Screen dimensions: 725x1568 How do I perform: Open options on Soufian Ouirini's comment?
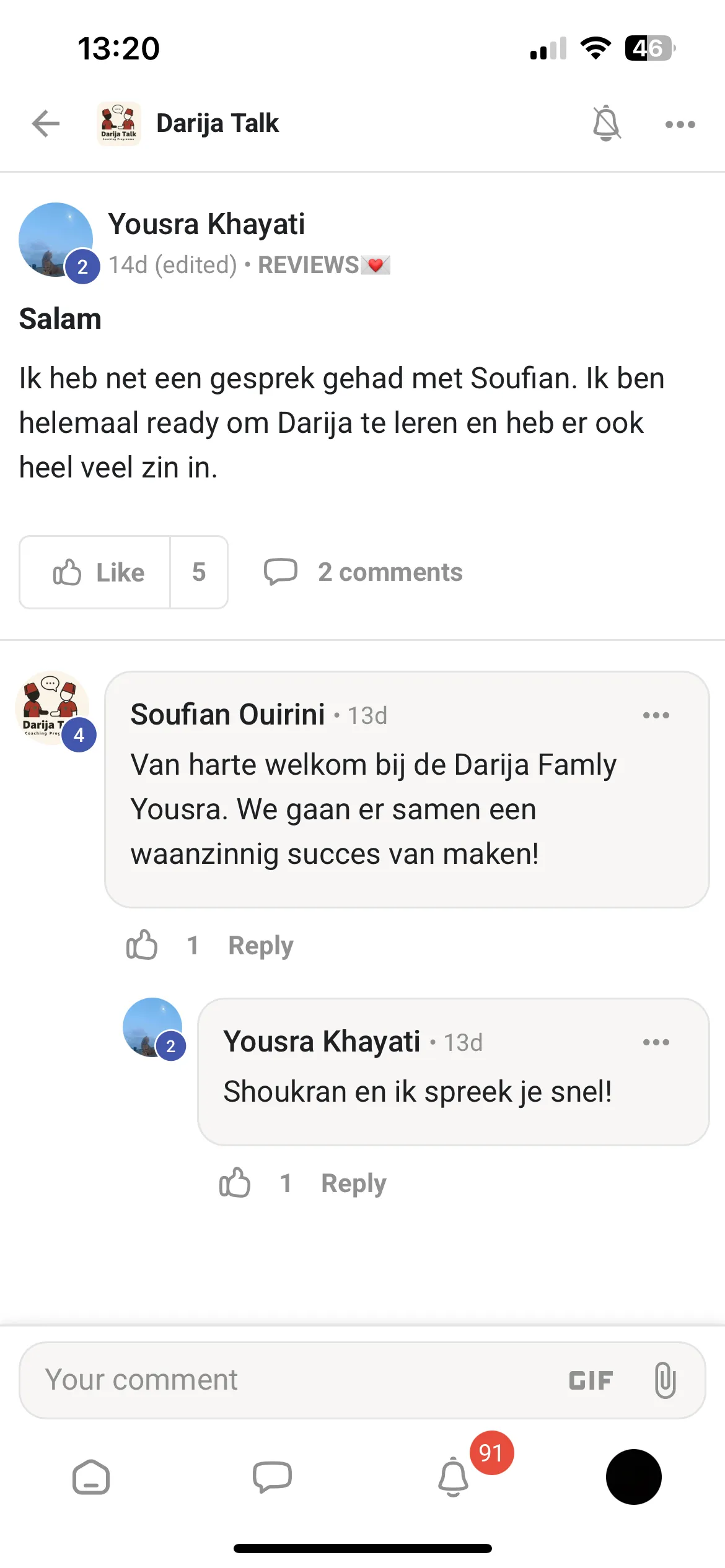(x=656, y=715)
